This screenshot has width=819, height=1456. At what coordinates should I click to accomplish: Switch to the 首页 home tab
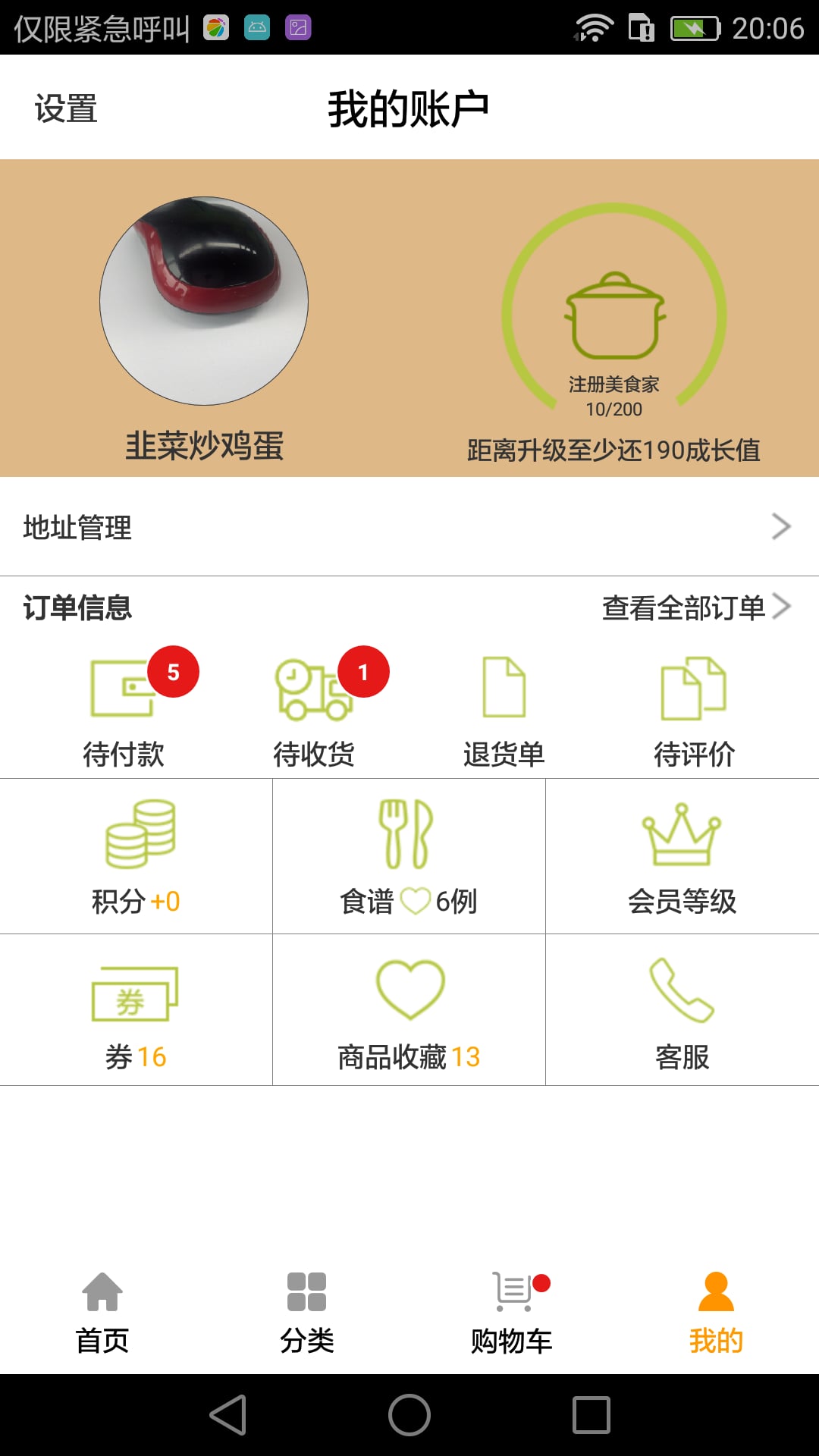tap(102, 1313)
